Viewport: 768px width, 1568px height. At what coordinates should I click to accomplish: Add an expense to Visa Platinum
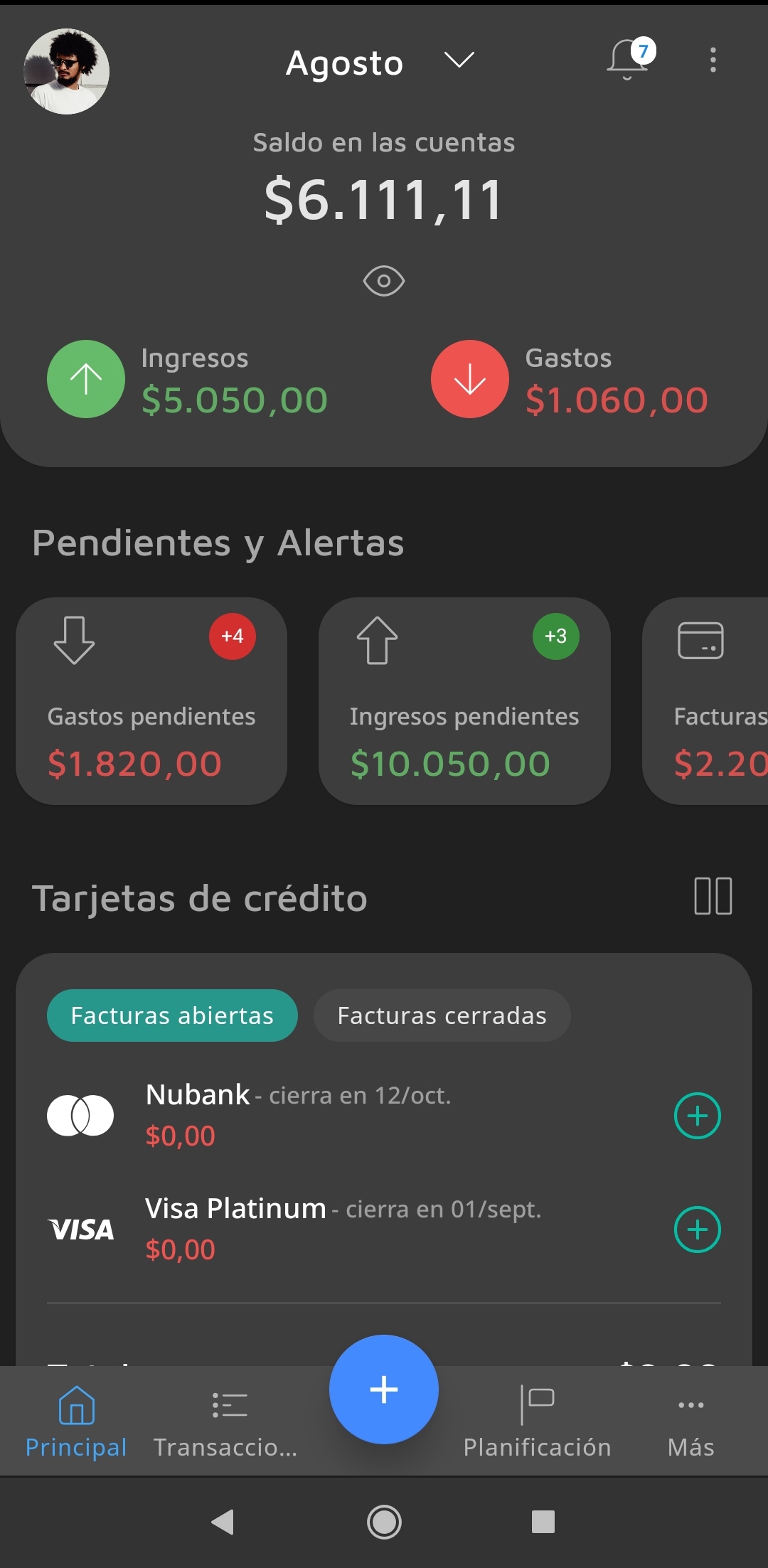tap(697, 1230)
